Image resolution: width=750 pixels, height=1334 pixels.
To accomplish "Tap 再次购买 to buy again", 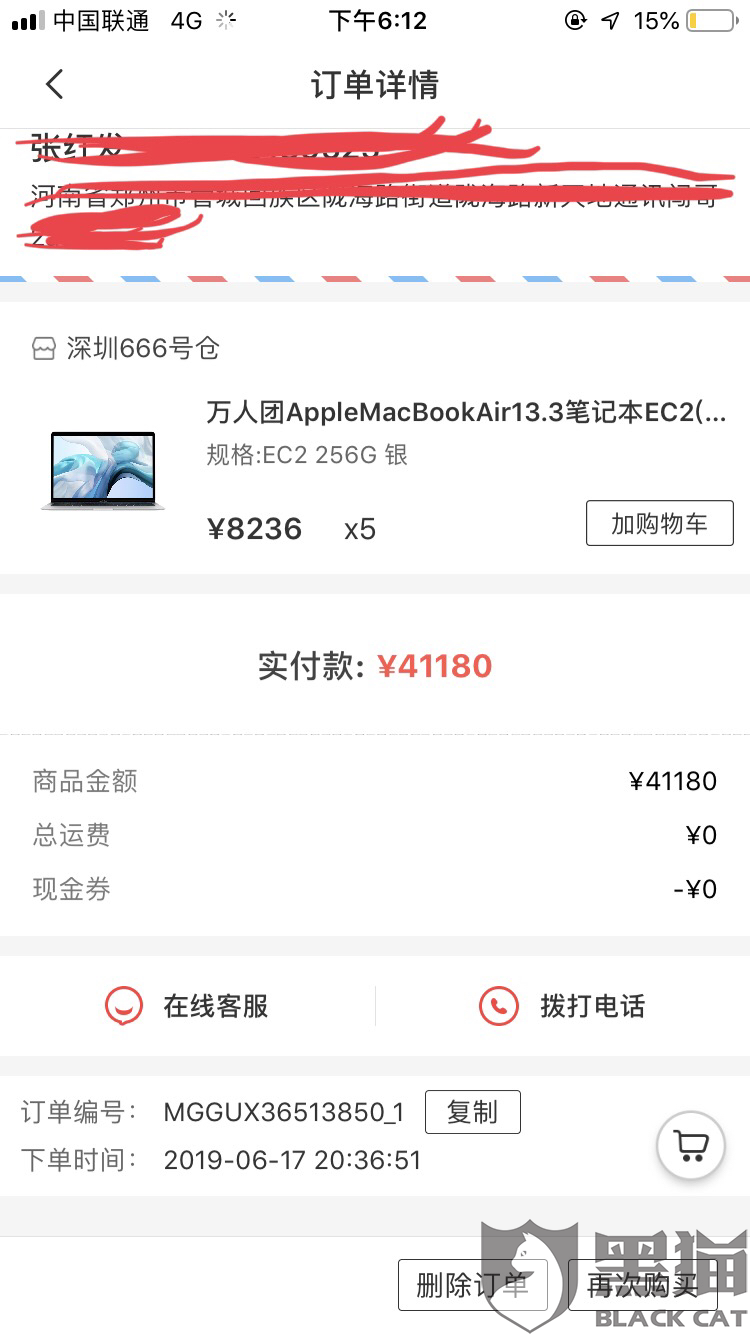I will coord(642,1285).
